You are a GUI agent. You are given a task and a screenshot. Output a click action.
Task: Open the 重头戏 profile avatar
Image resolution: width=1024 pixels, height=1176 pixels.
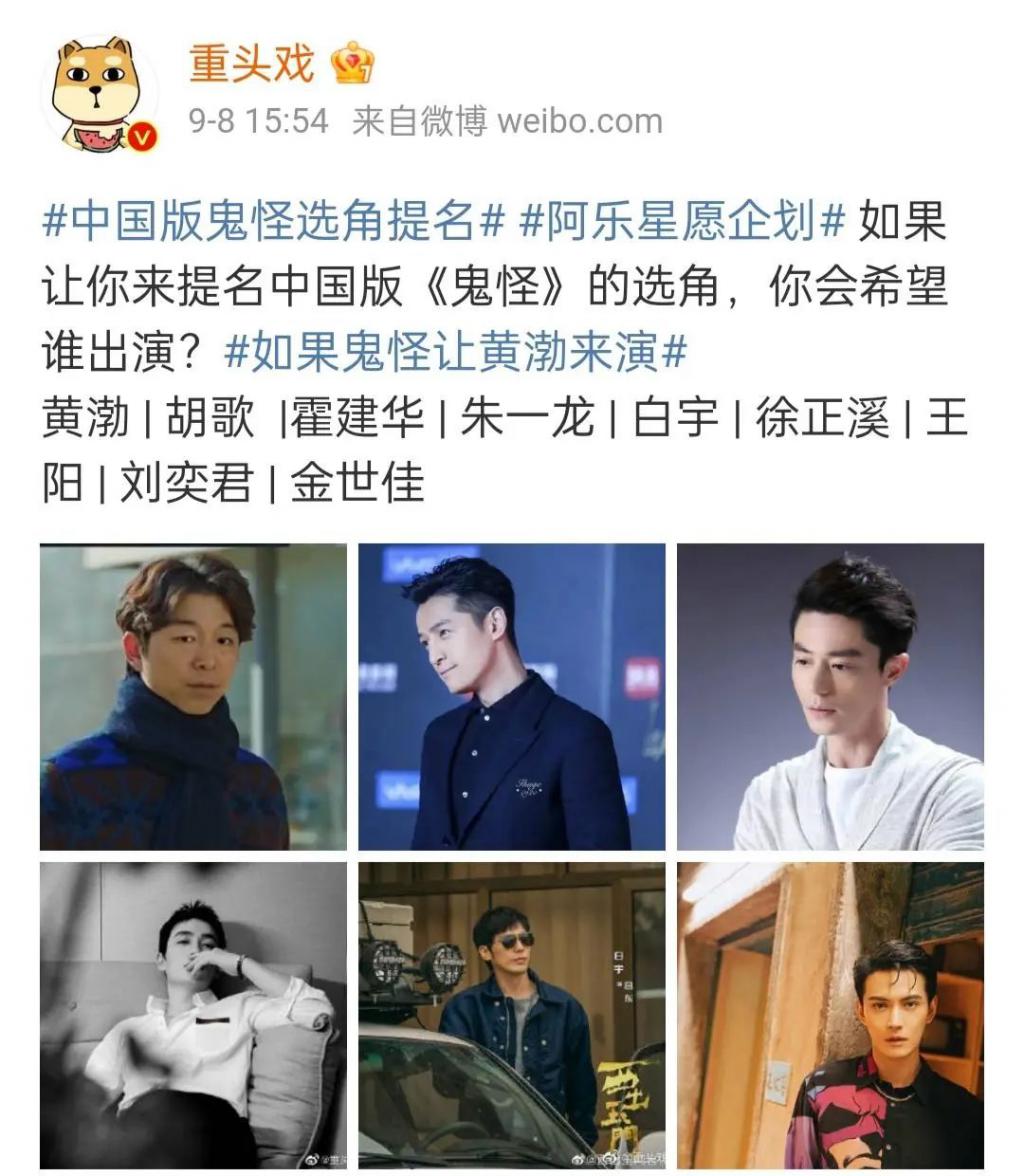pos(98,95)
